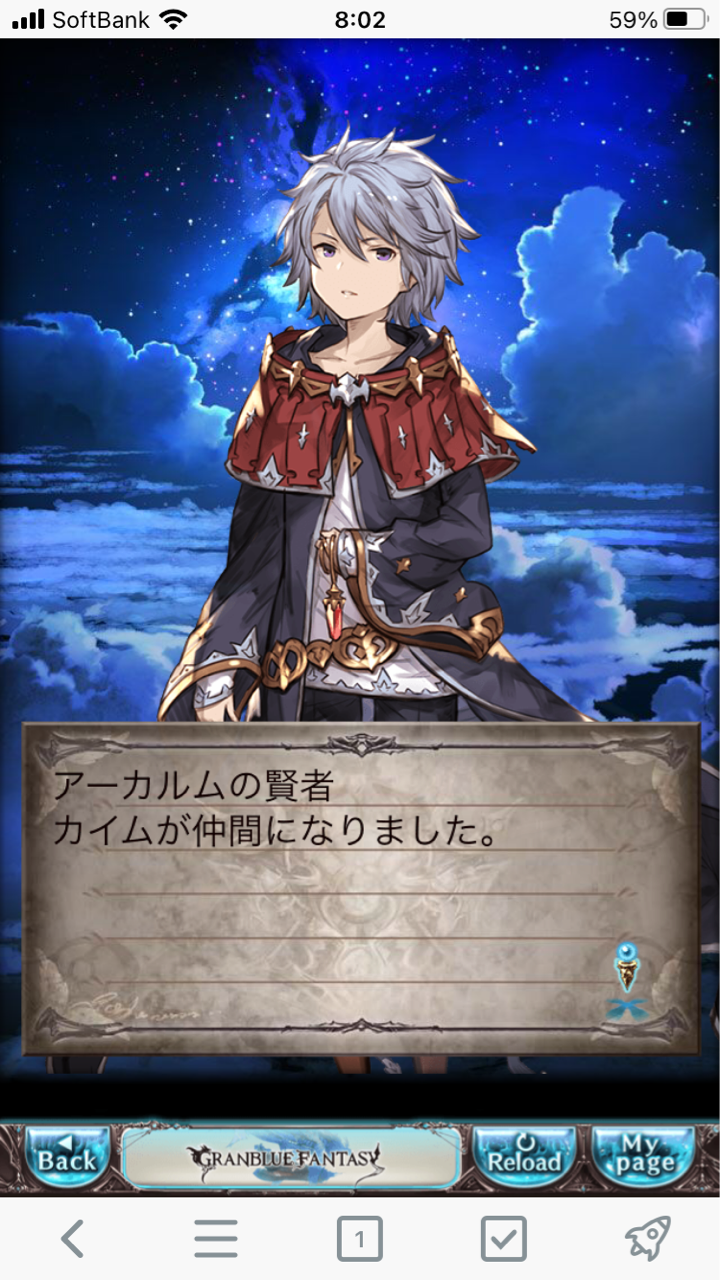
Task: Advance the dialogue with the arrow indicator
Action: tap(627, 972)
